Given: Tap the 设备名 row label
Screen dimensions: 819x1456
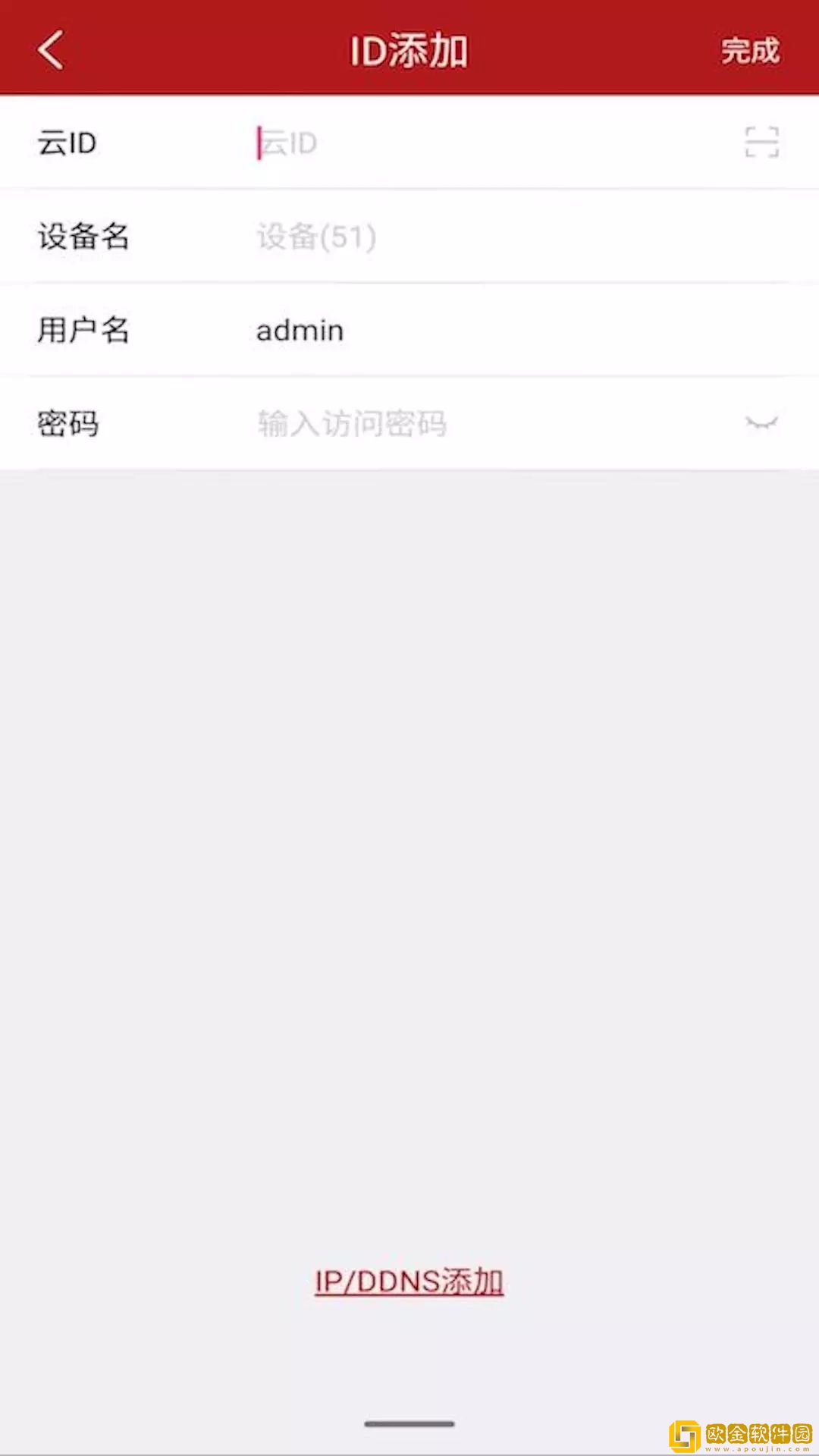Looking at the screenshot, I should [x=83, y=236].
